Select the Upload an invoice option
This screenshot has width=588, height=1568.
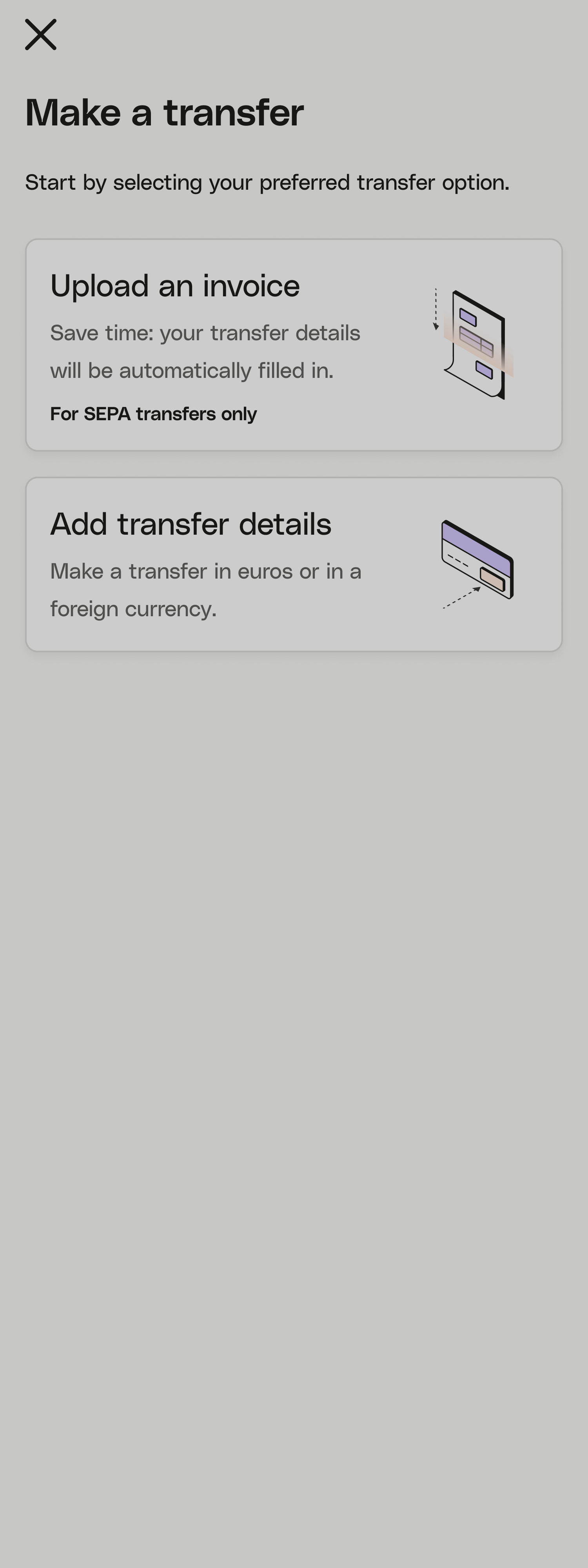click(294, 344)
